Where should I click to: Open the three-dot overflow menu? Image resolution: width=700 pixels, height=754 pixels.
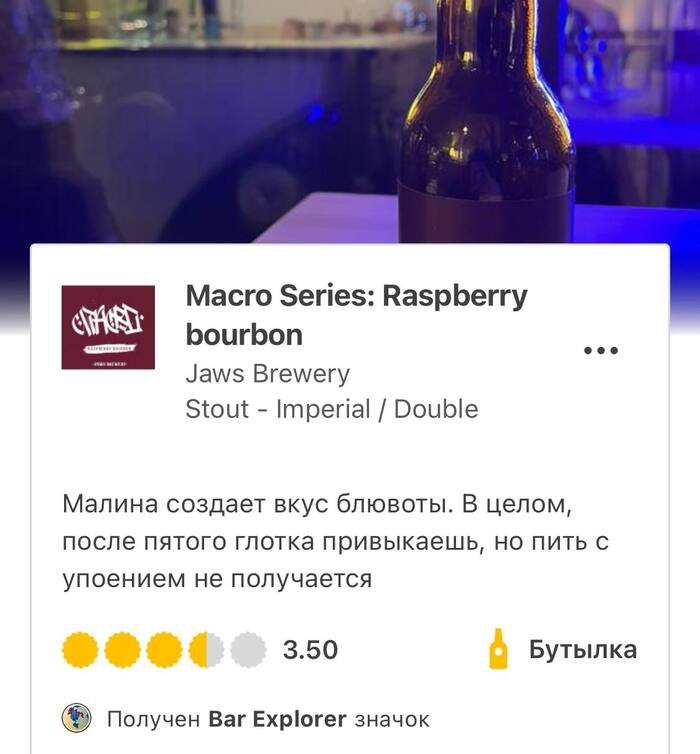coord(600,351)
